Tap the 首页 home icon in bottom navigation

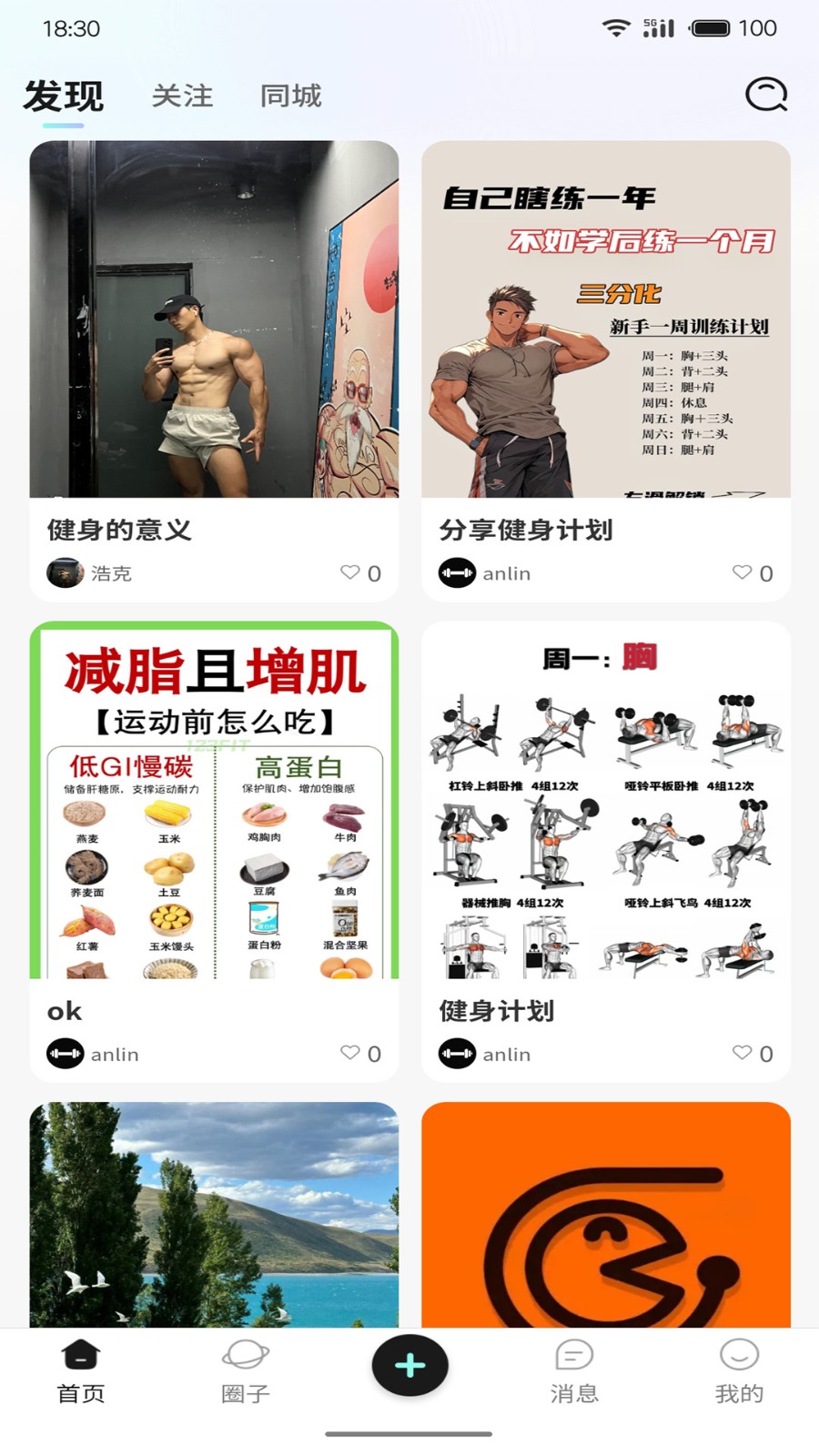(81, 1365)
